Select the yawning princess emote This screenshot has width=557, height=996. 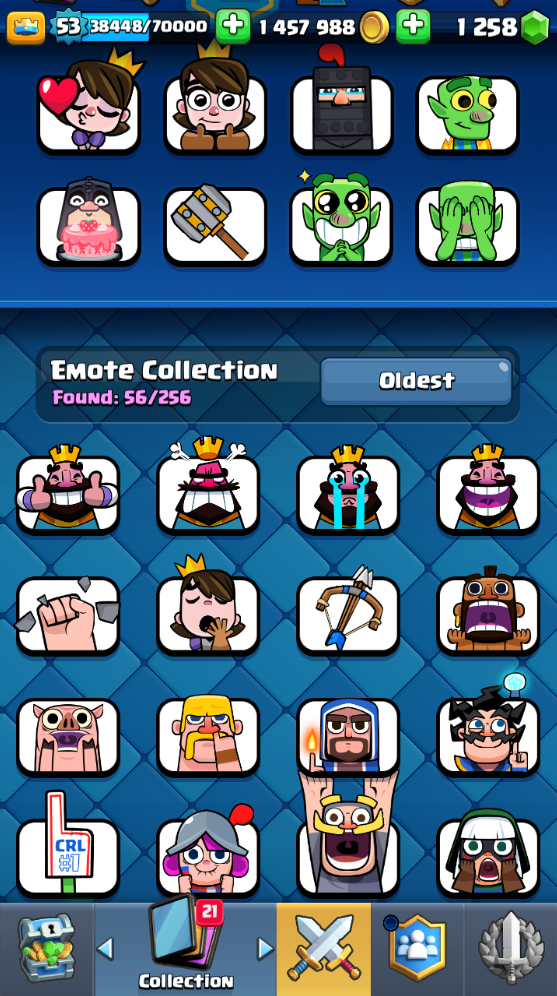click(208, 609)
